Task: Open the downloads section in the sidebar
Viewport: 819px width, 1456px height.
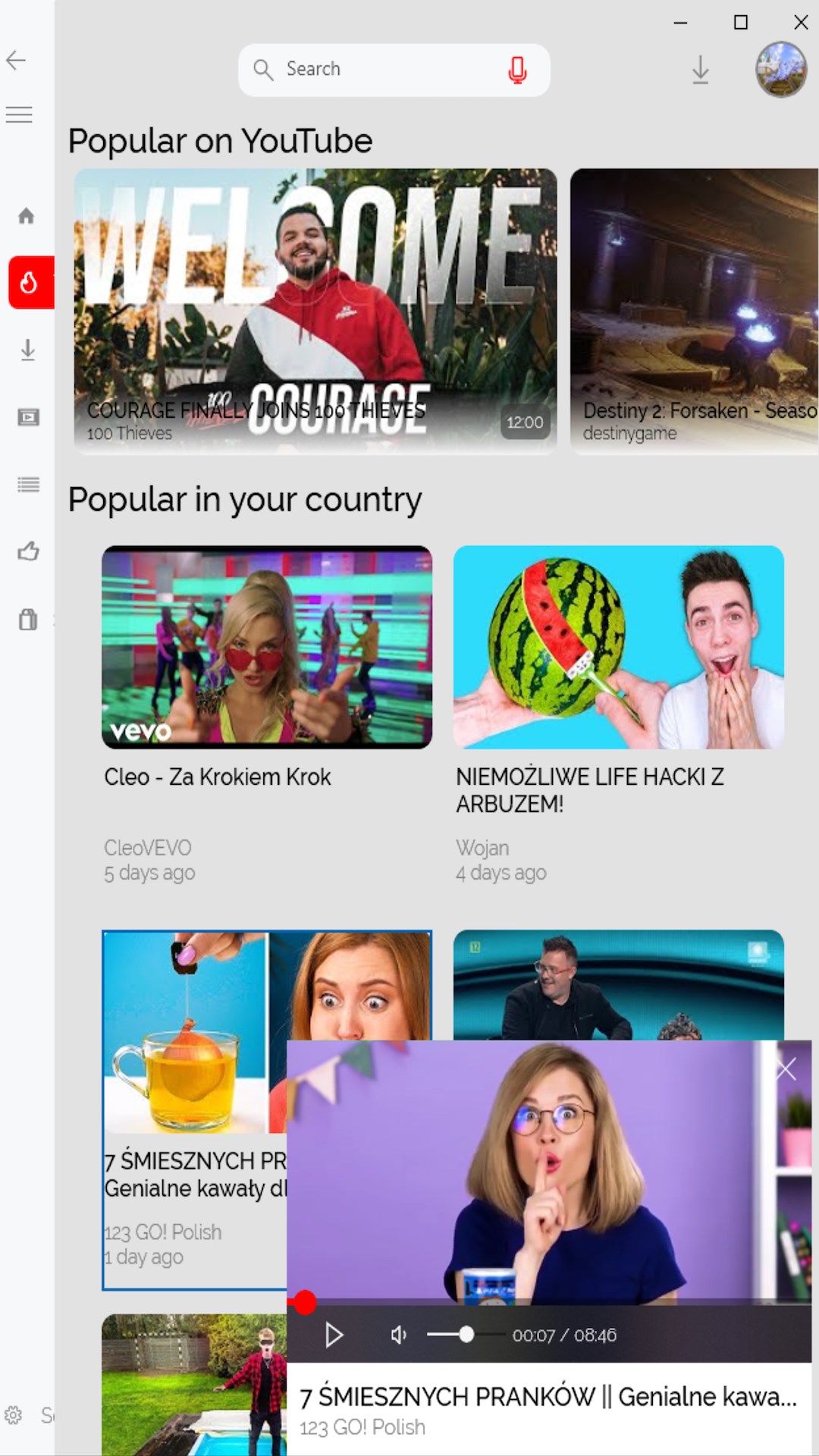Action: click(28, 350)
